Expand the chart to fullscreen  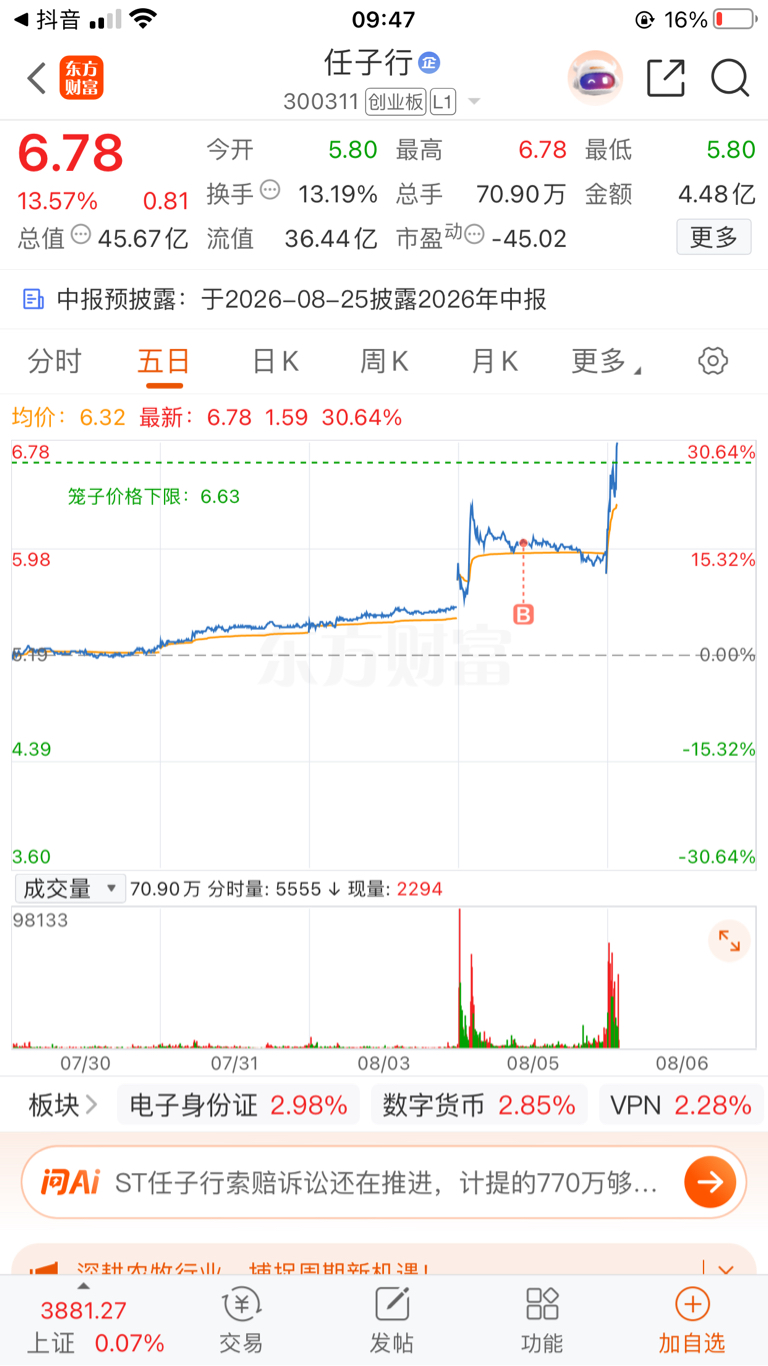click(729, 940)
